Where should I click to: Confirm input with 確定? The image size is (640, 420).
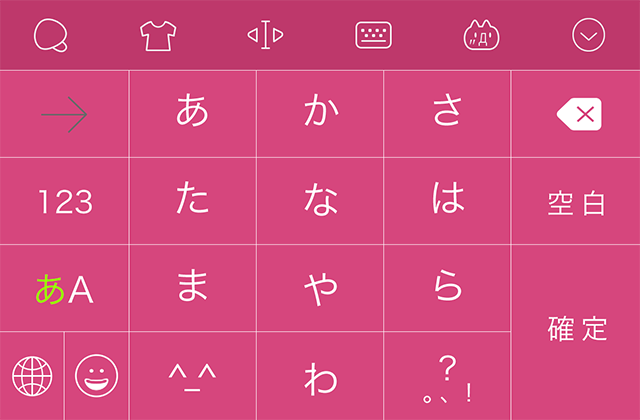point(576,330)
